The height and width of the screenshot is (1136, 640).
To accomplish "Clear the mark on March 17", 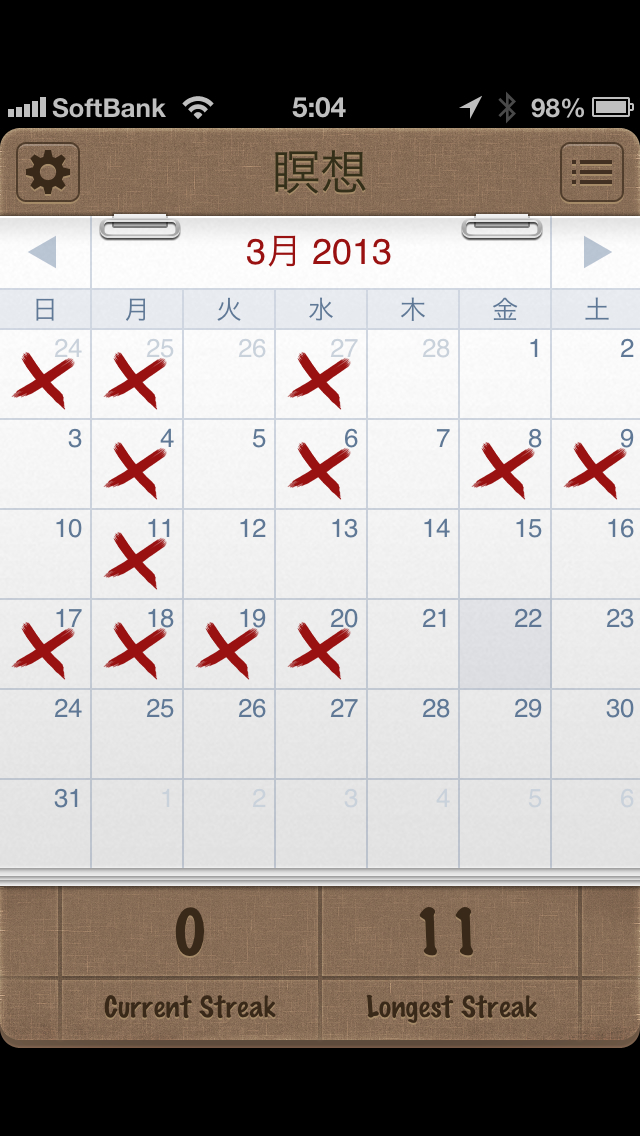I will [45, 644].
